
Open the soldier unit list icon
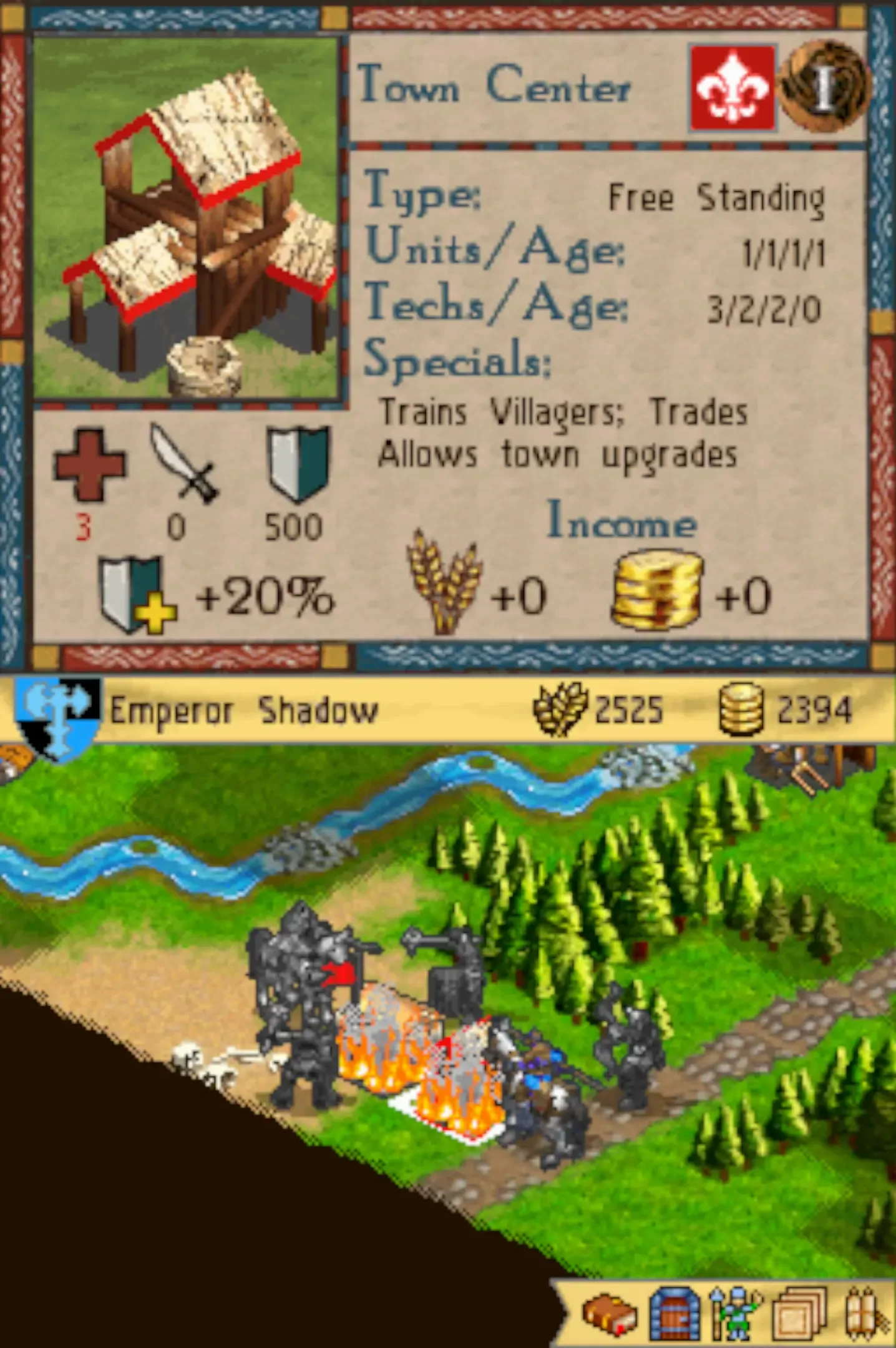coord(737,1314)
